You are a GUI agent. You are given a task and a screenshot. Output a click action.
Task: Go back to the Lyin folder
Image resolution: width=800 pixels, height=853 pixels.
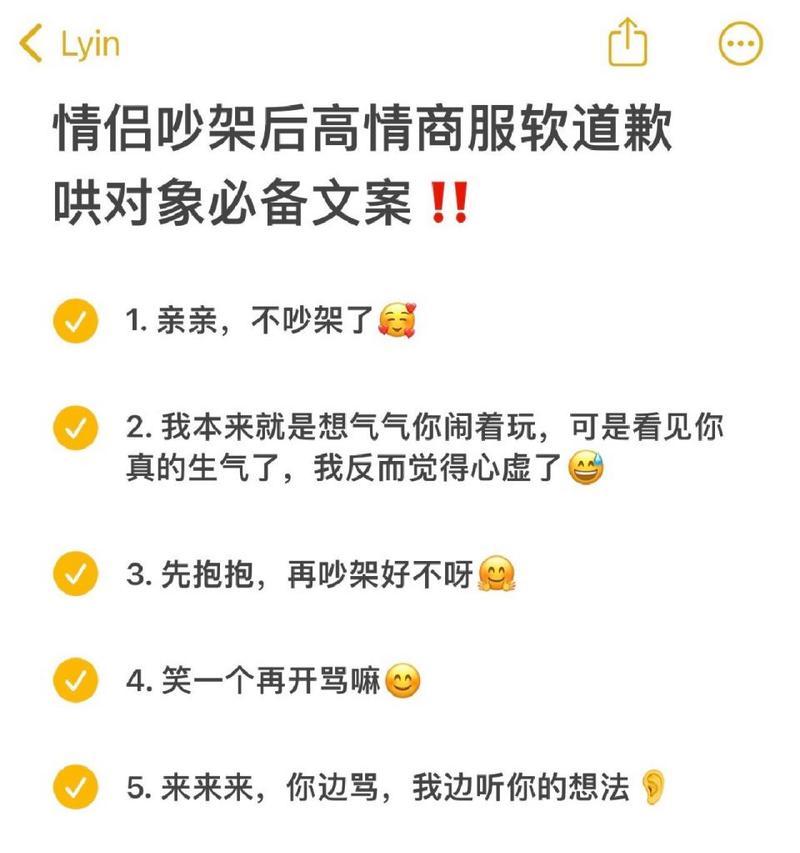[70, 45]
